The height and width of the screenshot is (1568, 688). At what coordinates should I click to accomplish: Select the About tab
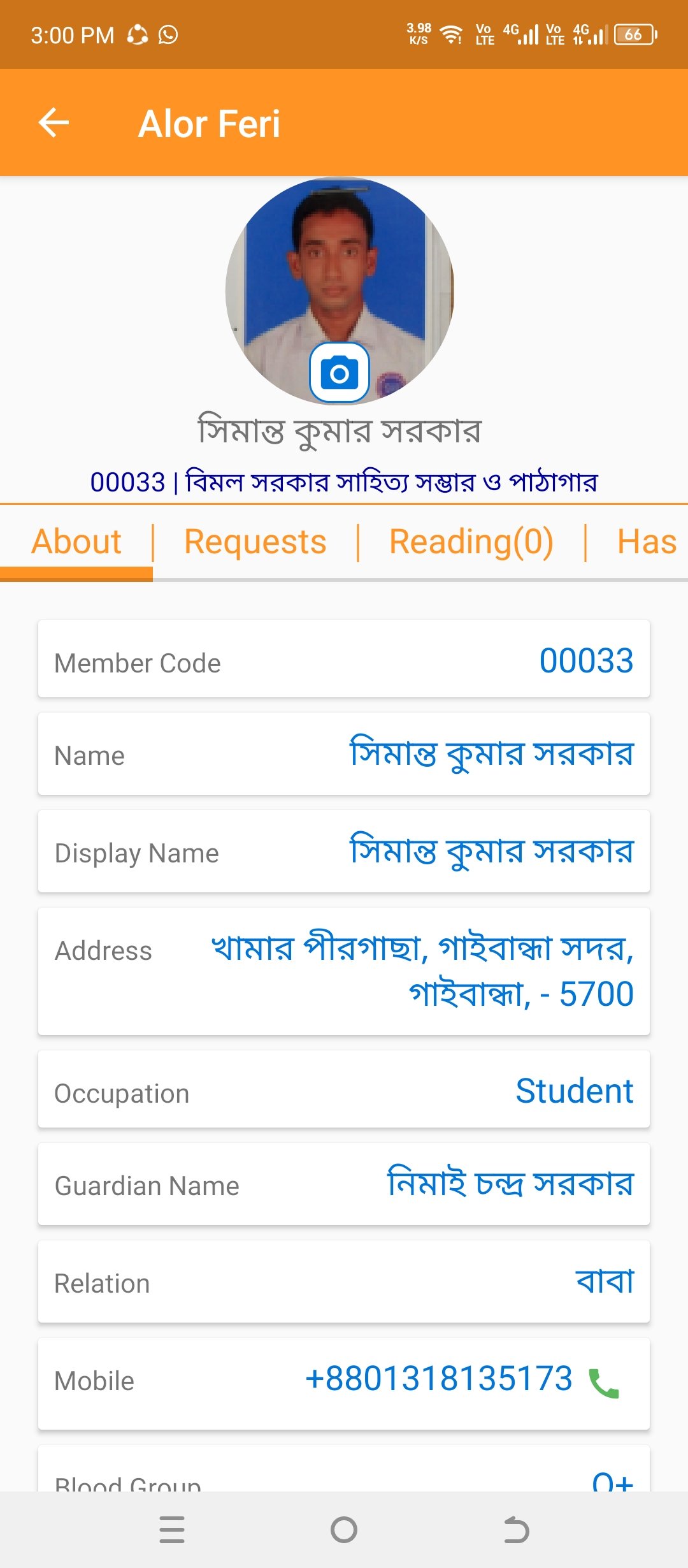pyautogui.click(x=76, y=542)
